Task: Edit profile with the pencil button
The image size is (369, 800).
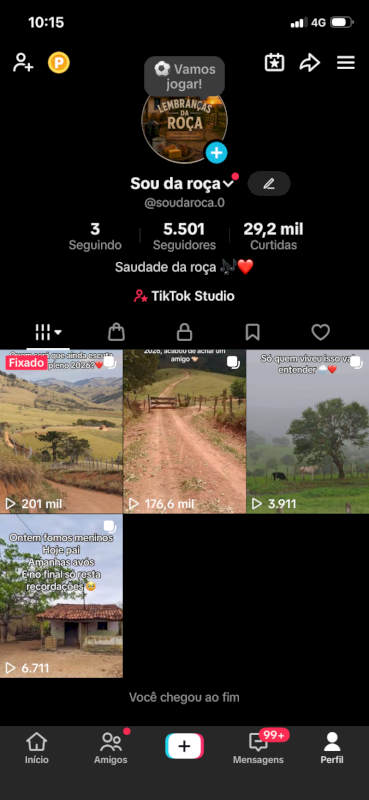Action: click(x=269, y=184)
